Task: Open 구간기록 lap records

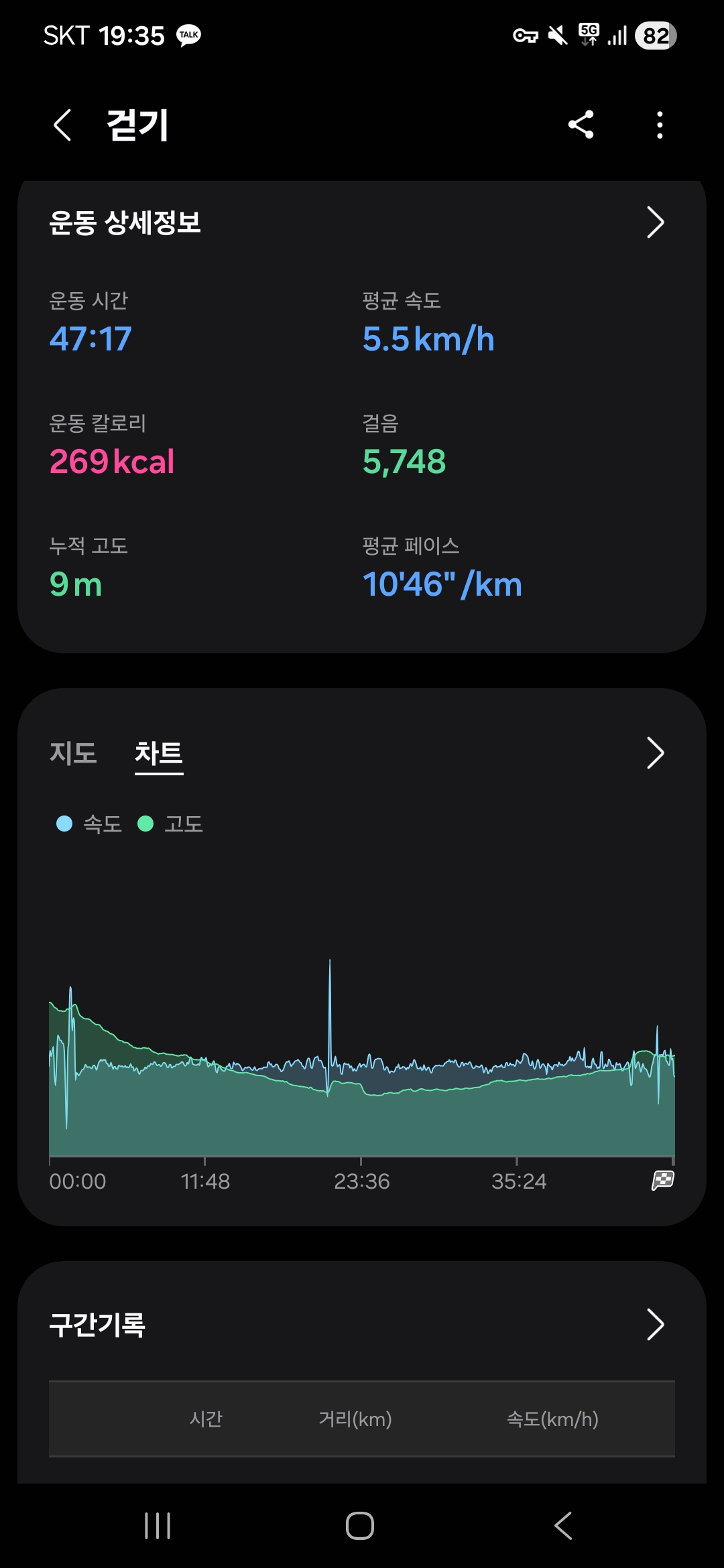Action: point(654,1324)
